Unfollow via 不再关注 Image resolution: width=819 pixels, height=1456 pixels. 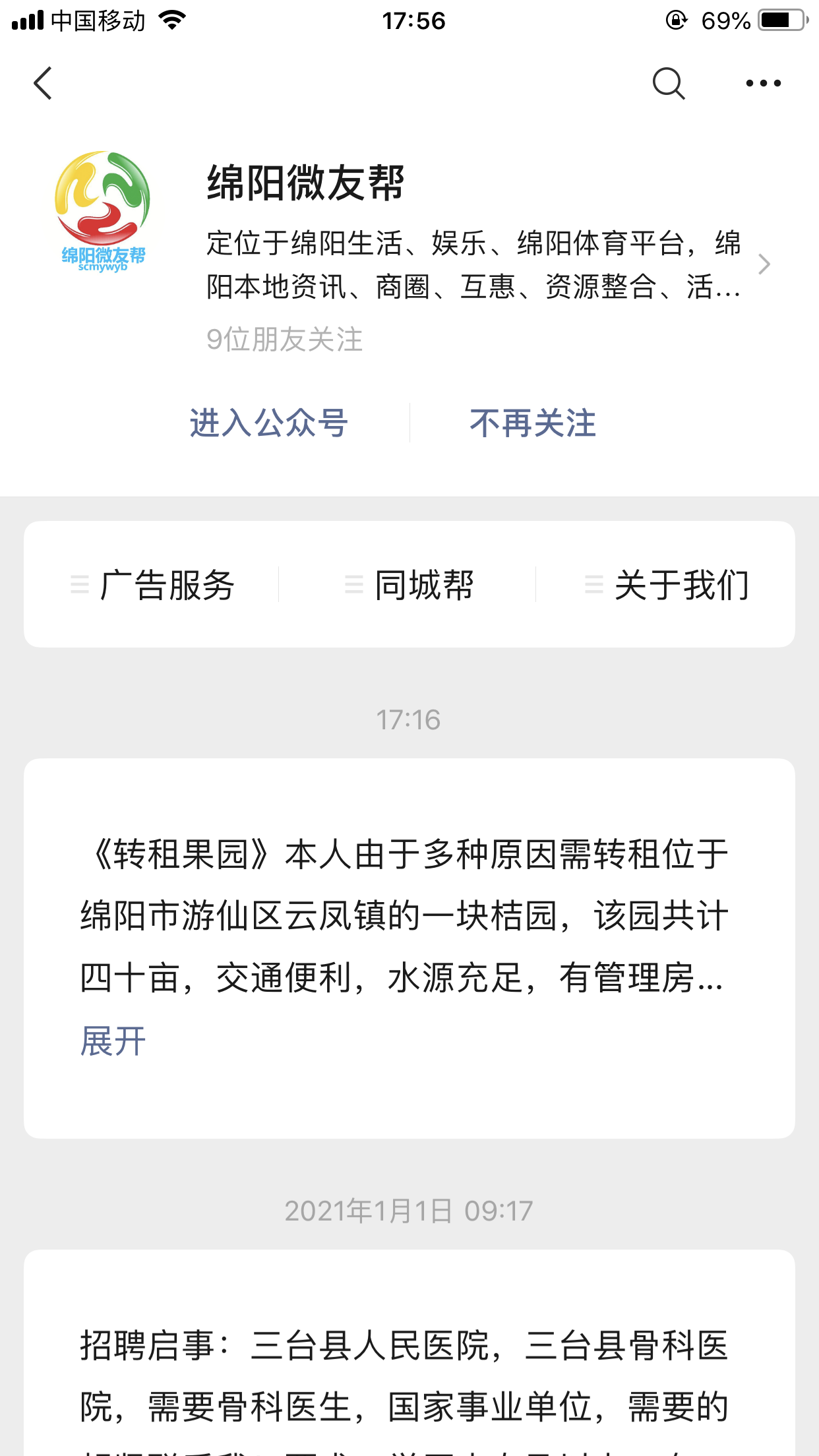[x=532, y=423]
